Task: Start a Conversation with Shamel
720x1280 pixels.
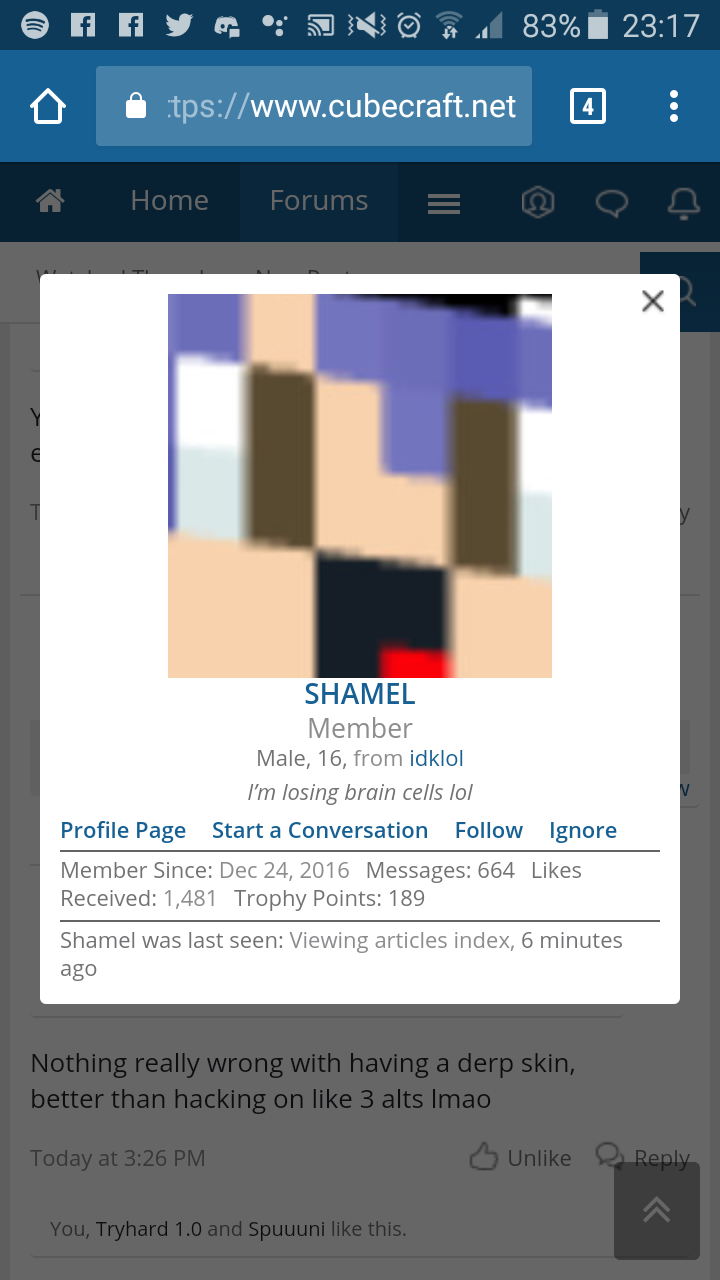Action: [320, 830]
